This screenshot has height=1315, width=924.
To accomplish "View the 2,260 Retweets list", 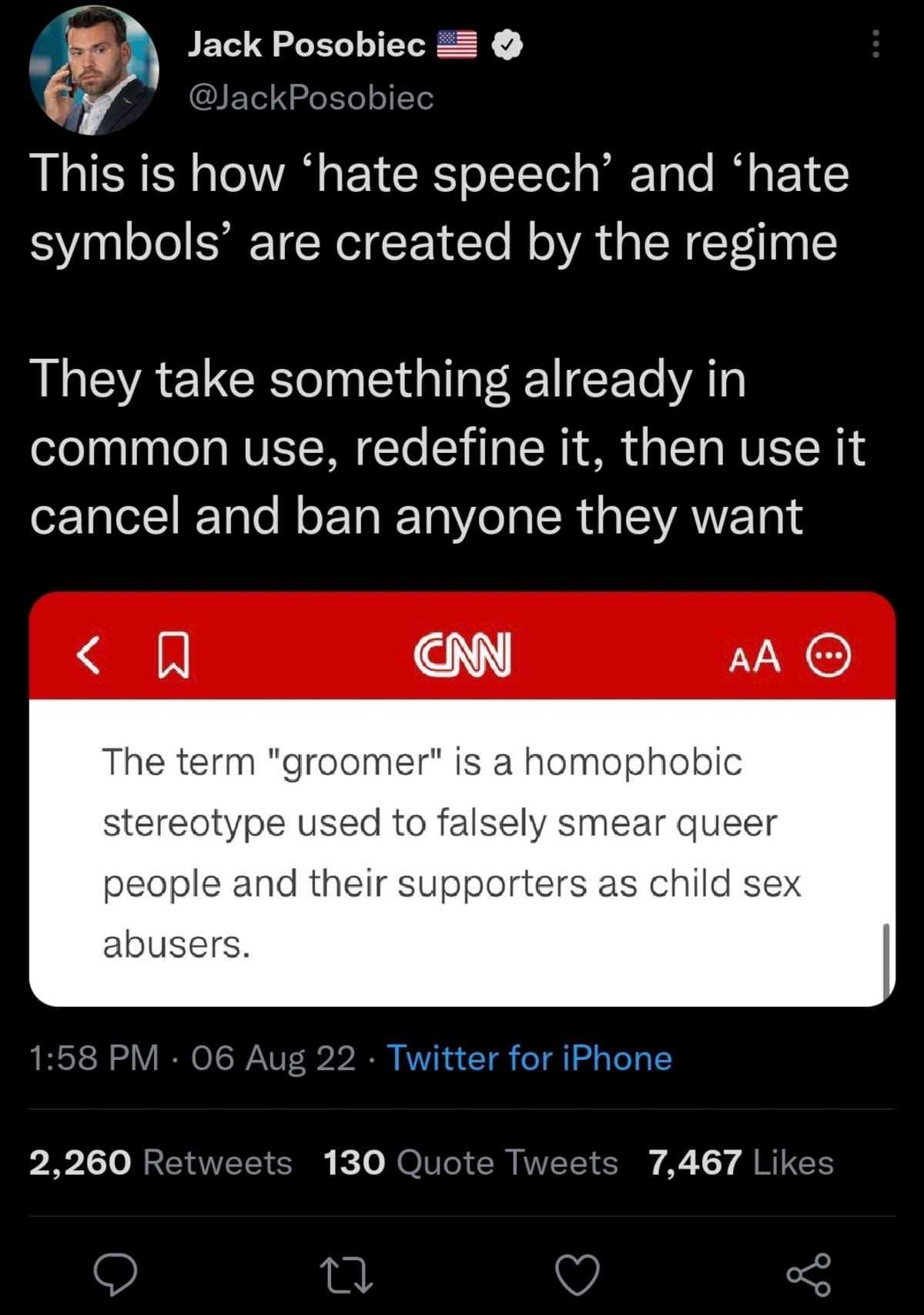I will coord(160,1162).
